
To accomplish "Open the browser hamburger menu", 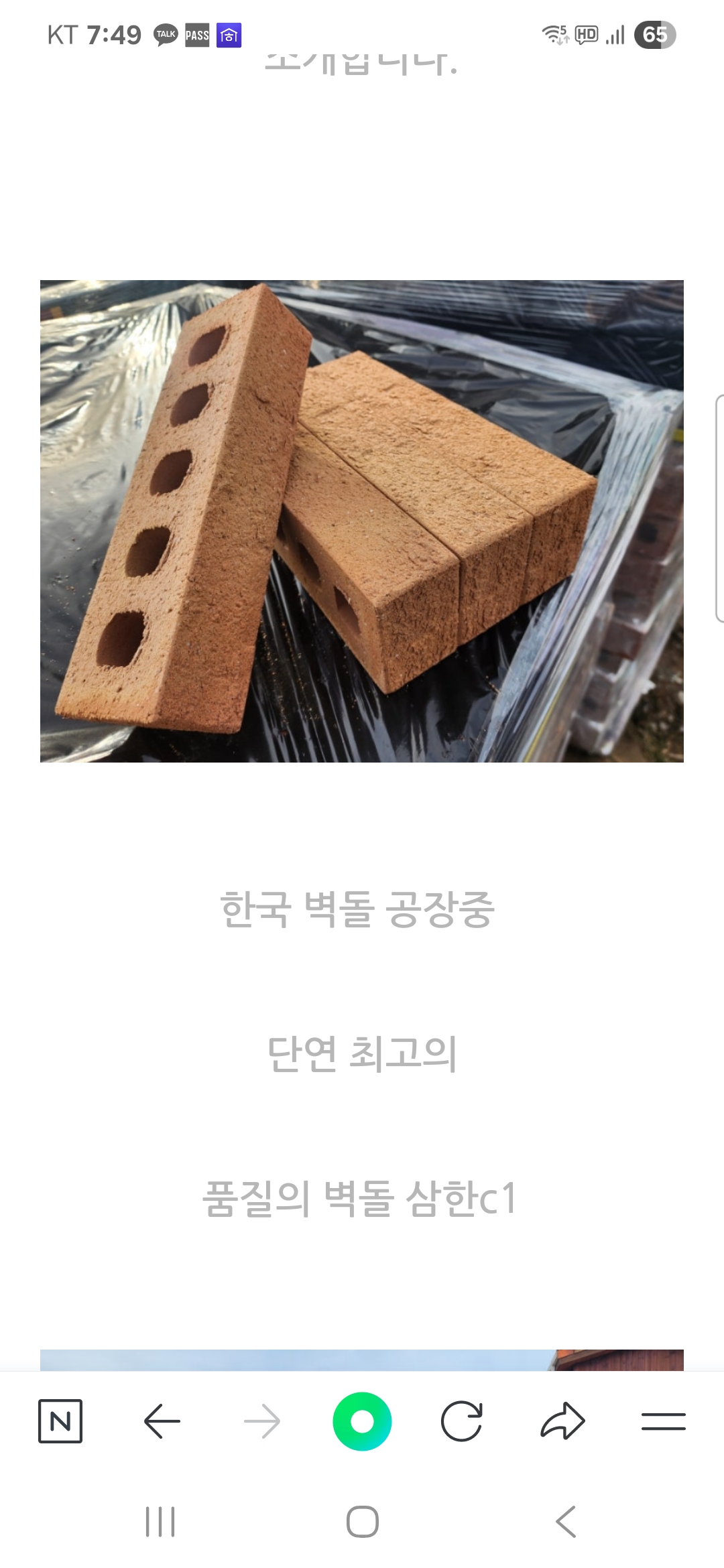I will coord(663,1421).
